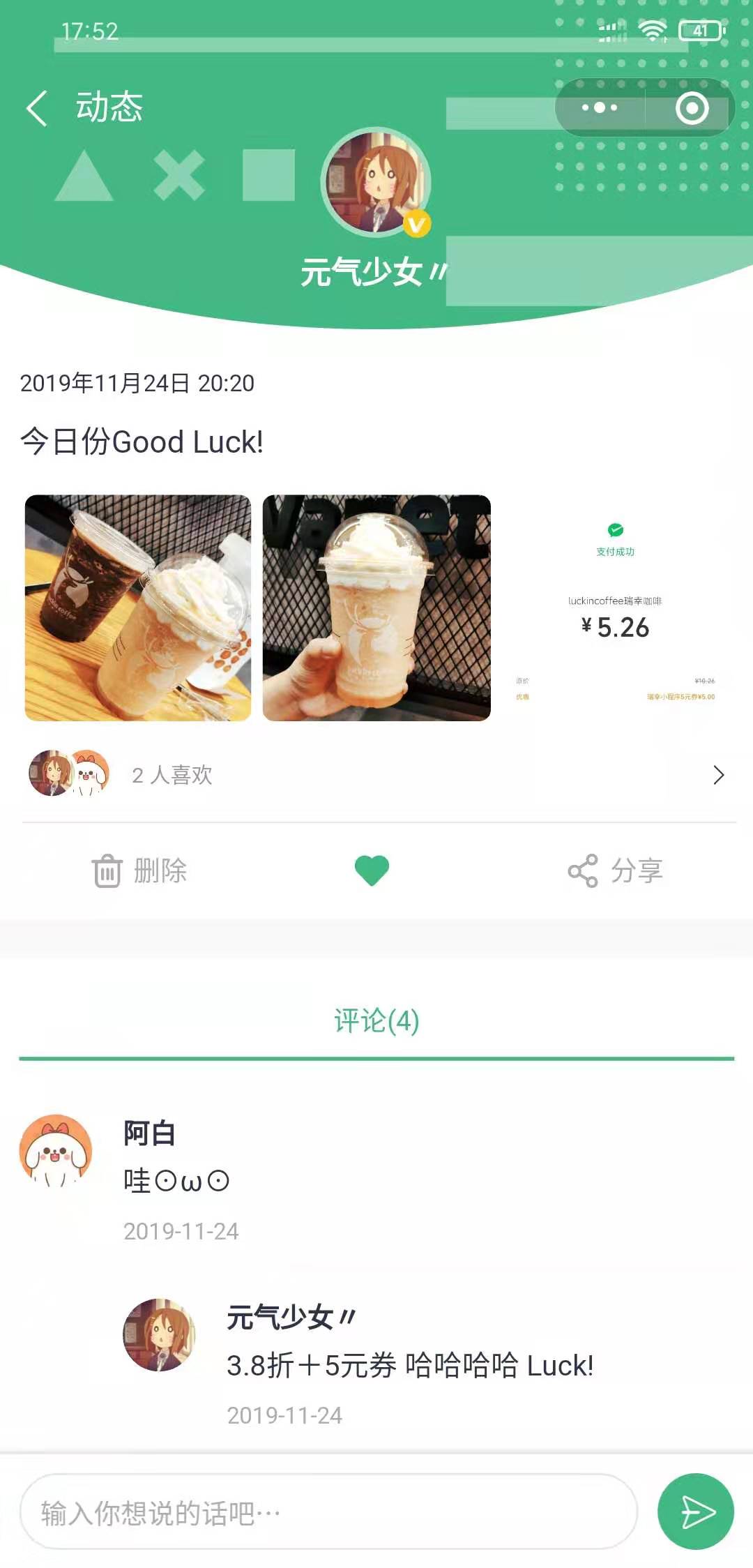
Task: Select the 评论(4) tab
Action: coord(376,1021)
